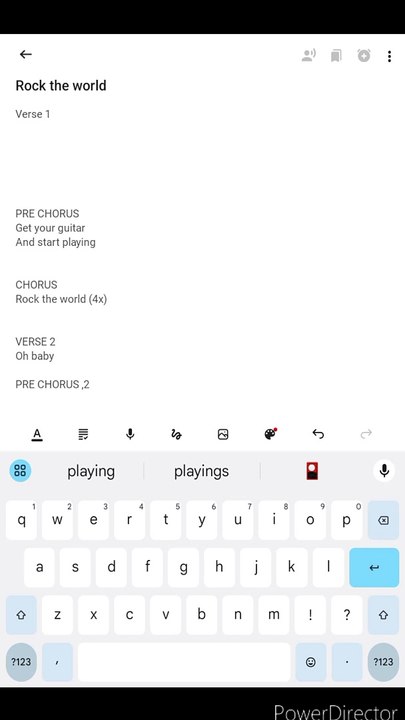Viewport: 405px width, 720px height.
Task: Open the emoji keyboard
Action: point(311,662)
